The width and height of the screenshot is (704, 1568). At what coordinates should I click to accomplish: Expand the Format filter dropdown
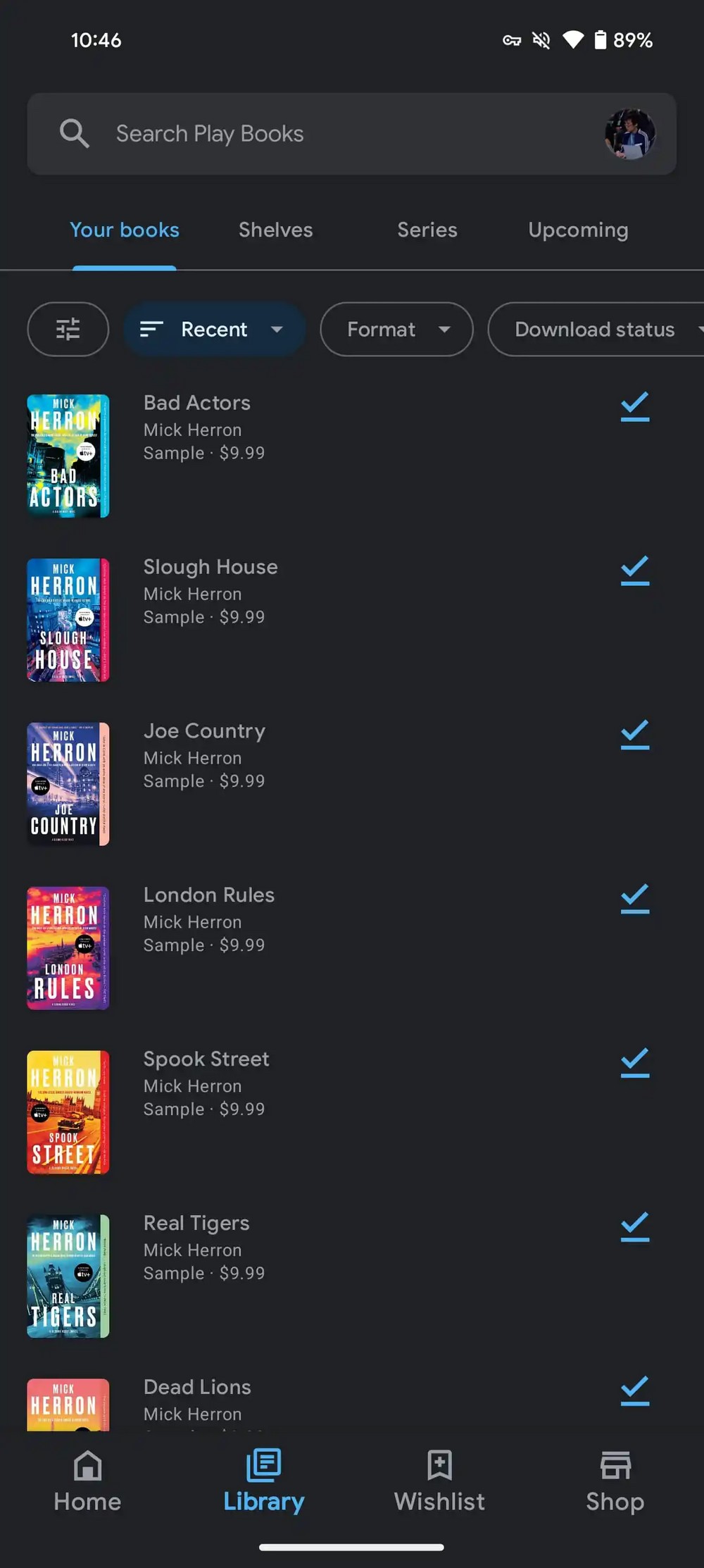[396, 330]
